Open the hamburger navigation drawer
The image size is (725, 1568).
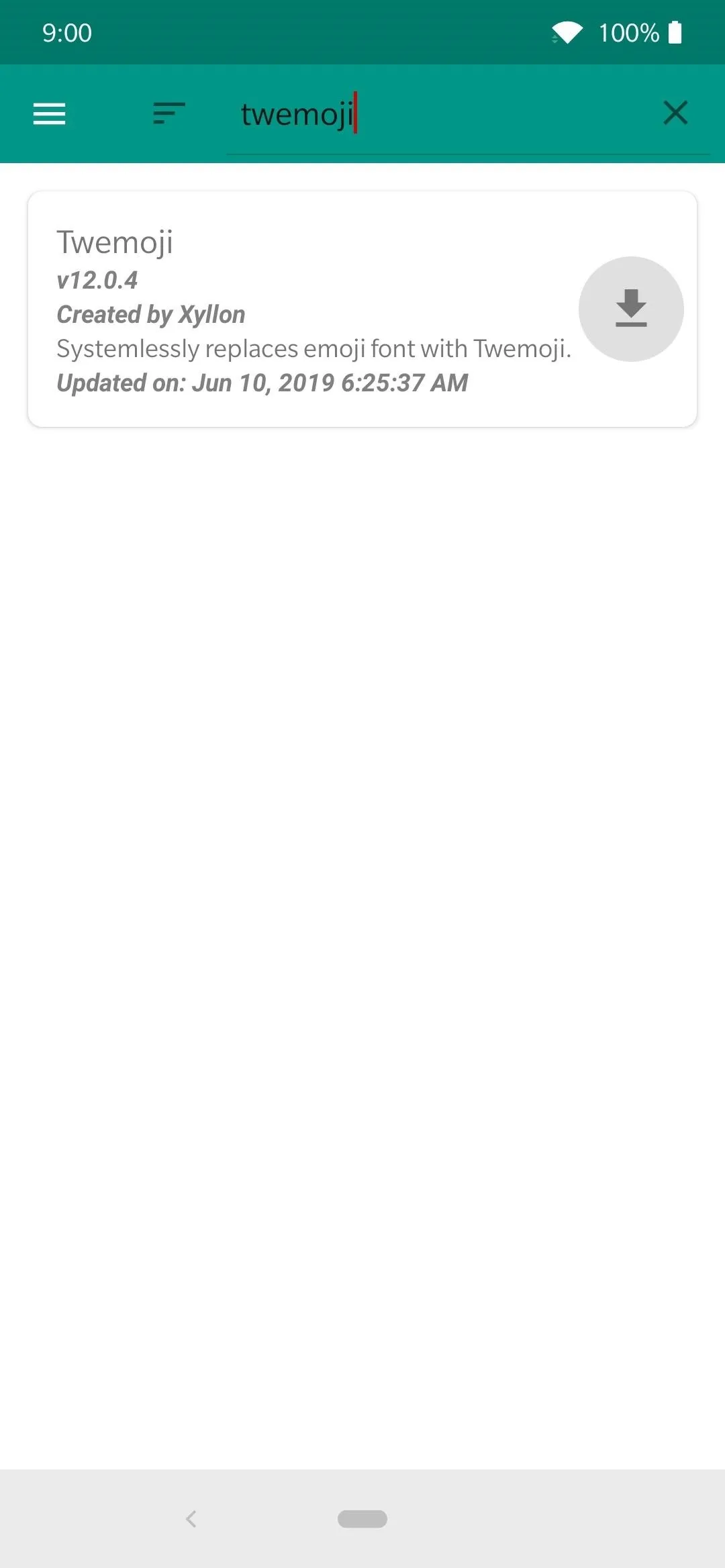[50, 113]
